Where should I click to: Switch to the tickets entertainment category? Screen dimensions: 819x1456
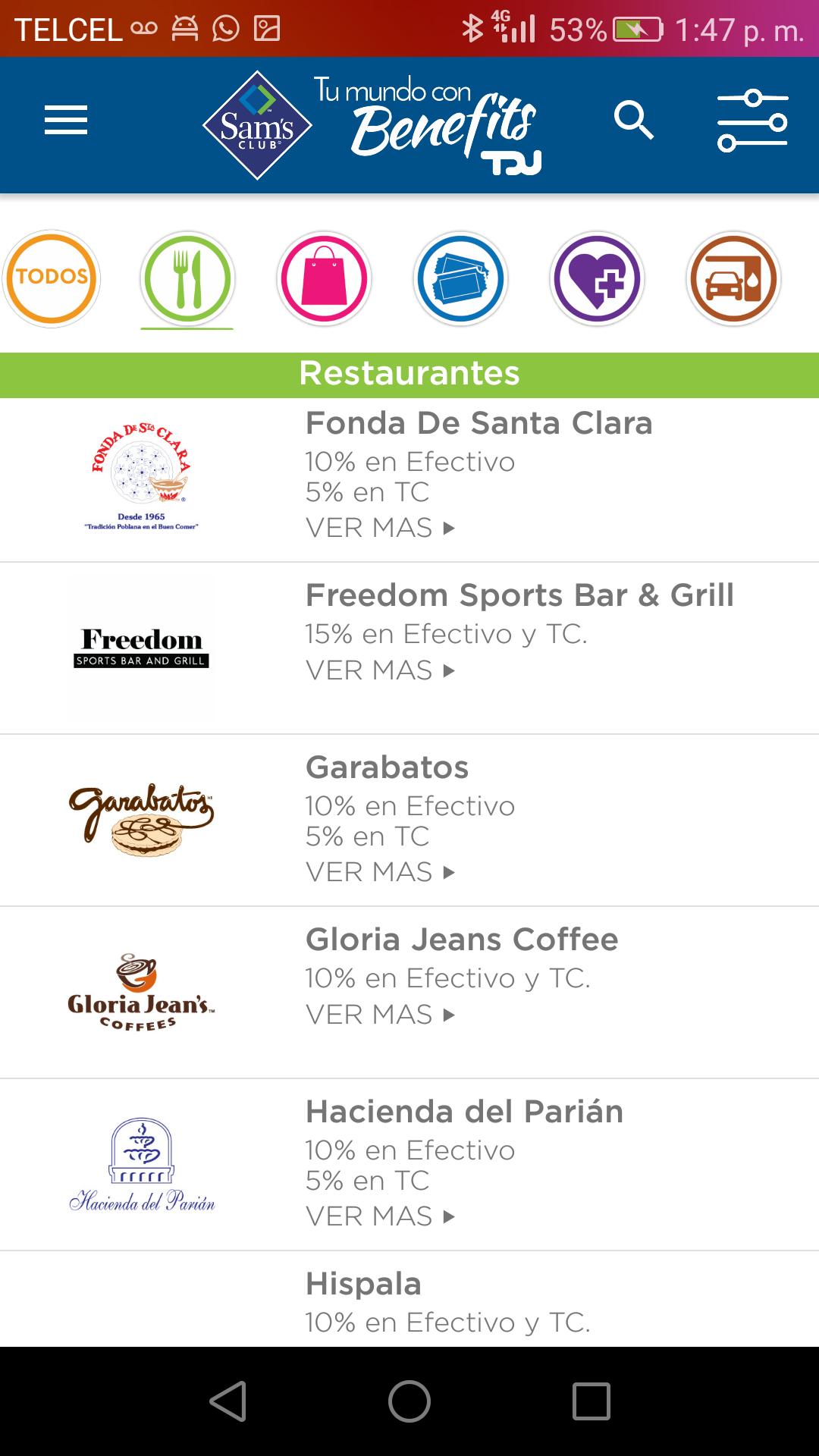tap(460, 278)
